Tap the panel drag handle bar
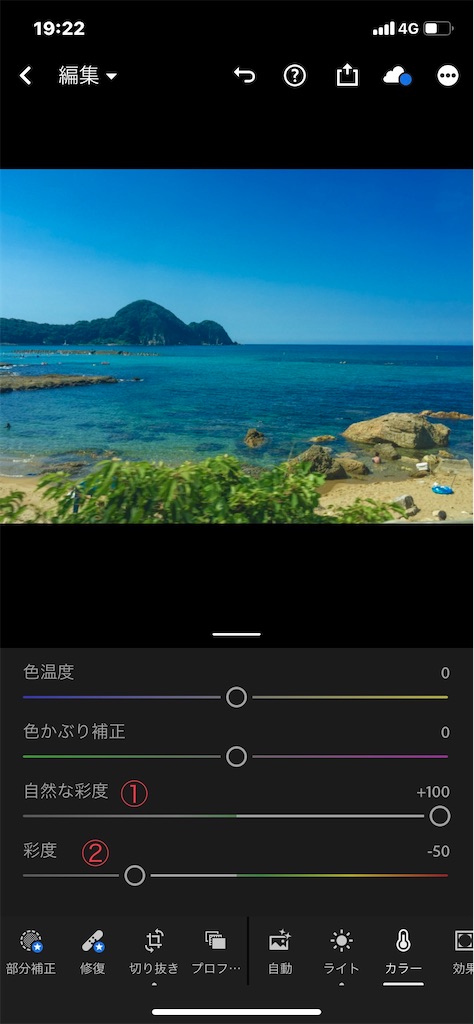474x1024 pixels. point(236,634)
